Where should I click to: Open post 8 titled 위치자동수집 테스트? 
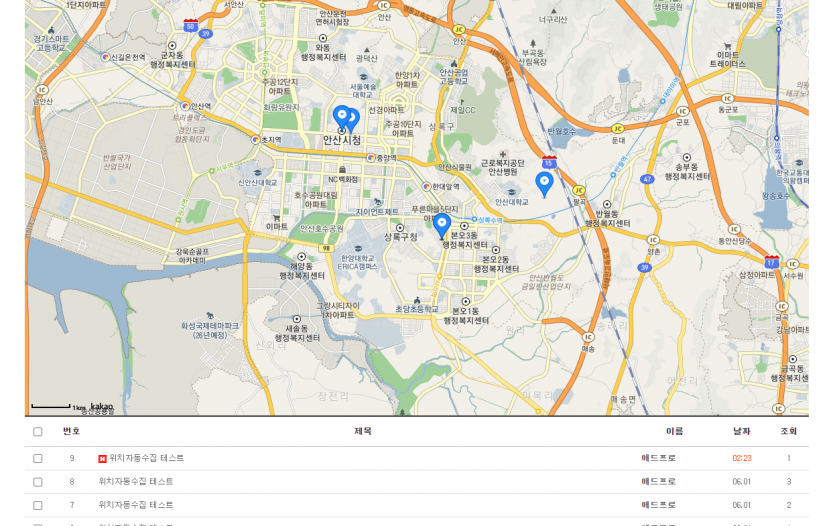(x=136, y=482)
